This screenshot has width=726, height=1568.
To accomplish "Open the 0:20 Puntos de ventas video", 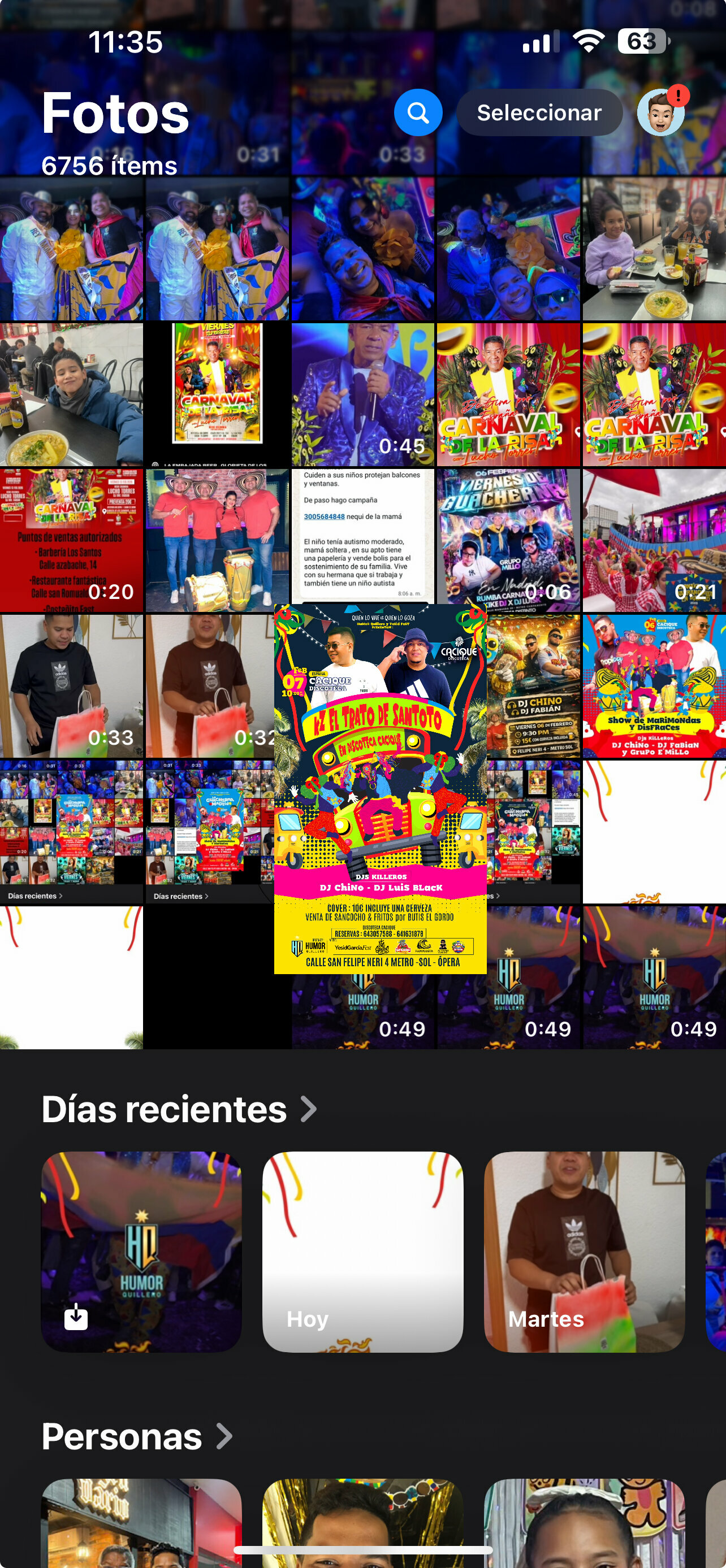I will click(x=71, y=540).
